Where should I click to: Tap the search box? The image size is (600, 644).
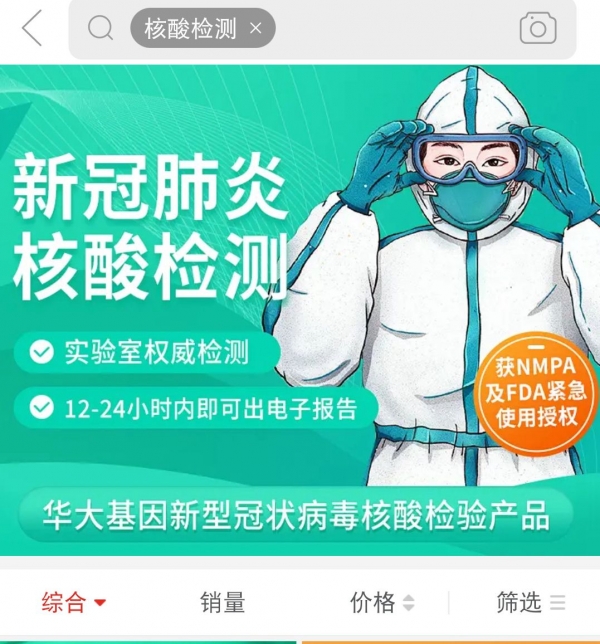(x=390, y=29)
